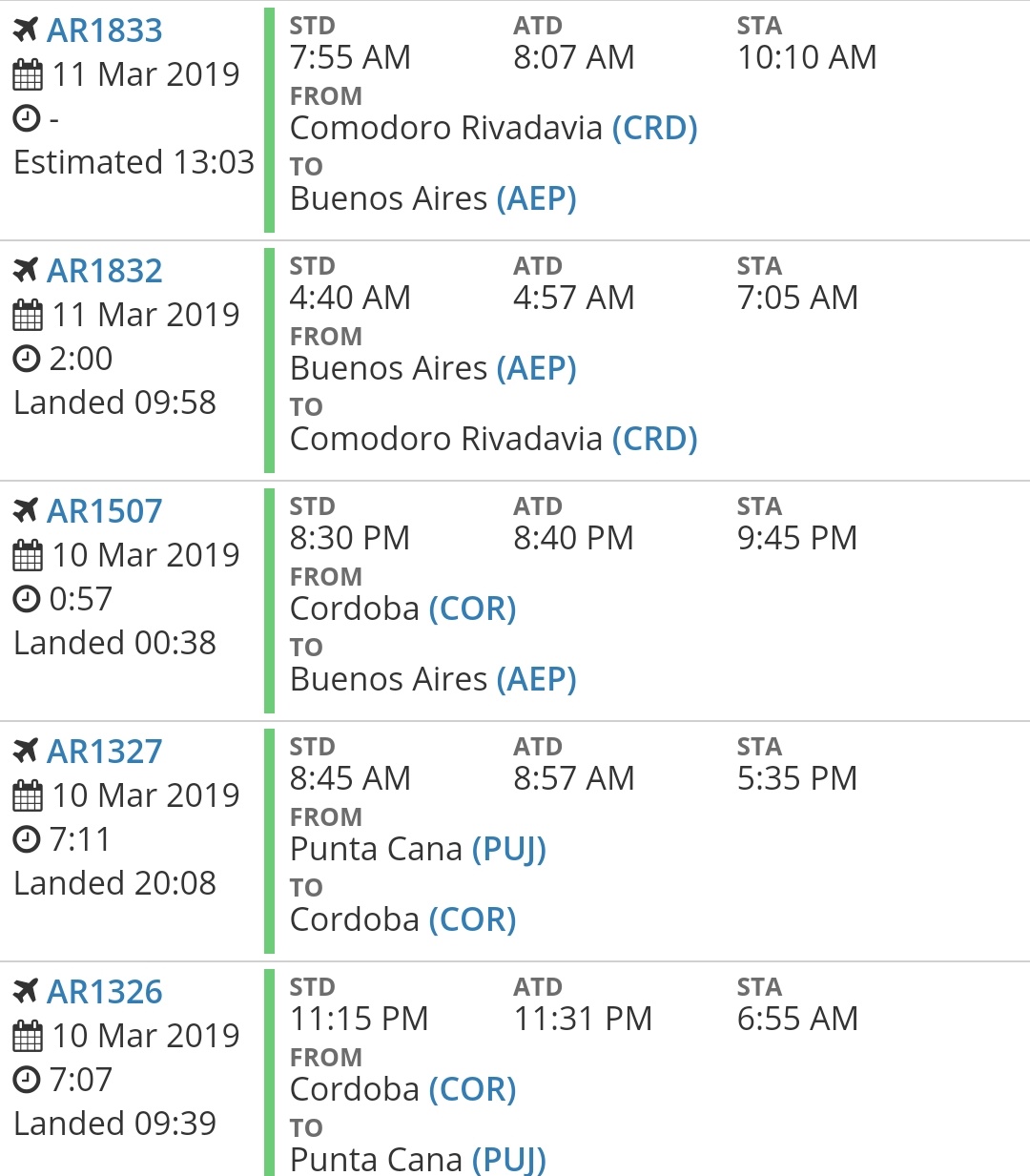Open the CRD destination link for AR1832
The height and width of the screenshot is (1176, 1030).
tap(654, 439)
